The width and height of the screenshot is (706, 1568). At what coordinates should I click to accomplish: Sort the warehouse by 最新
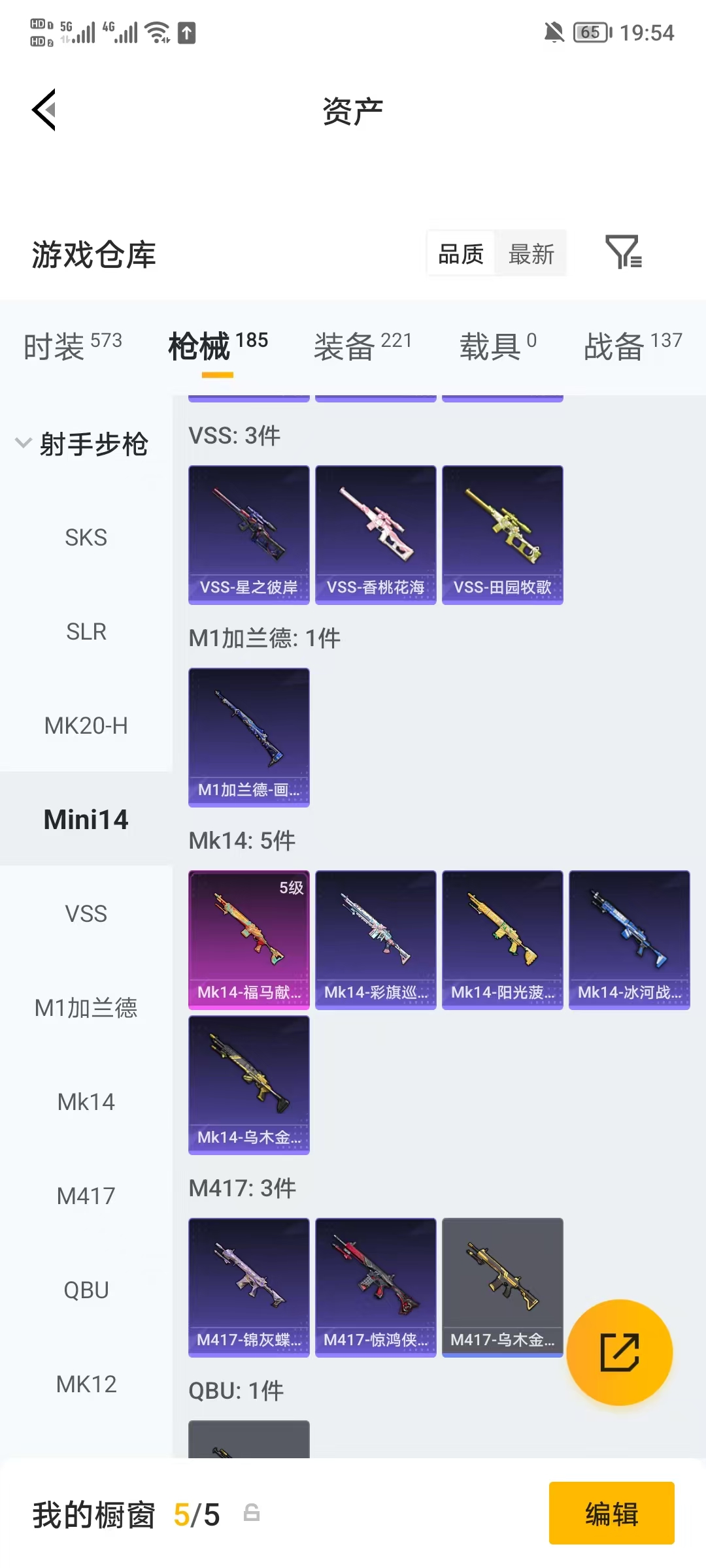pyautogui.click(x=531, y=253)
